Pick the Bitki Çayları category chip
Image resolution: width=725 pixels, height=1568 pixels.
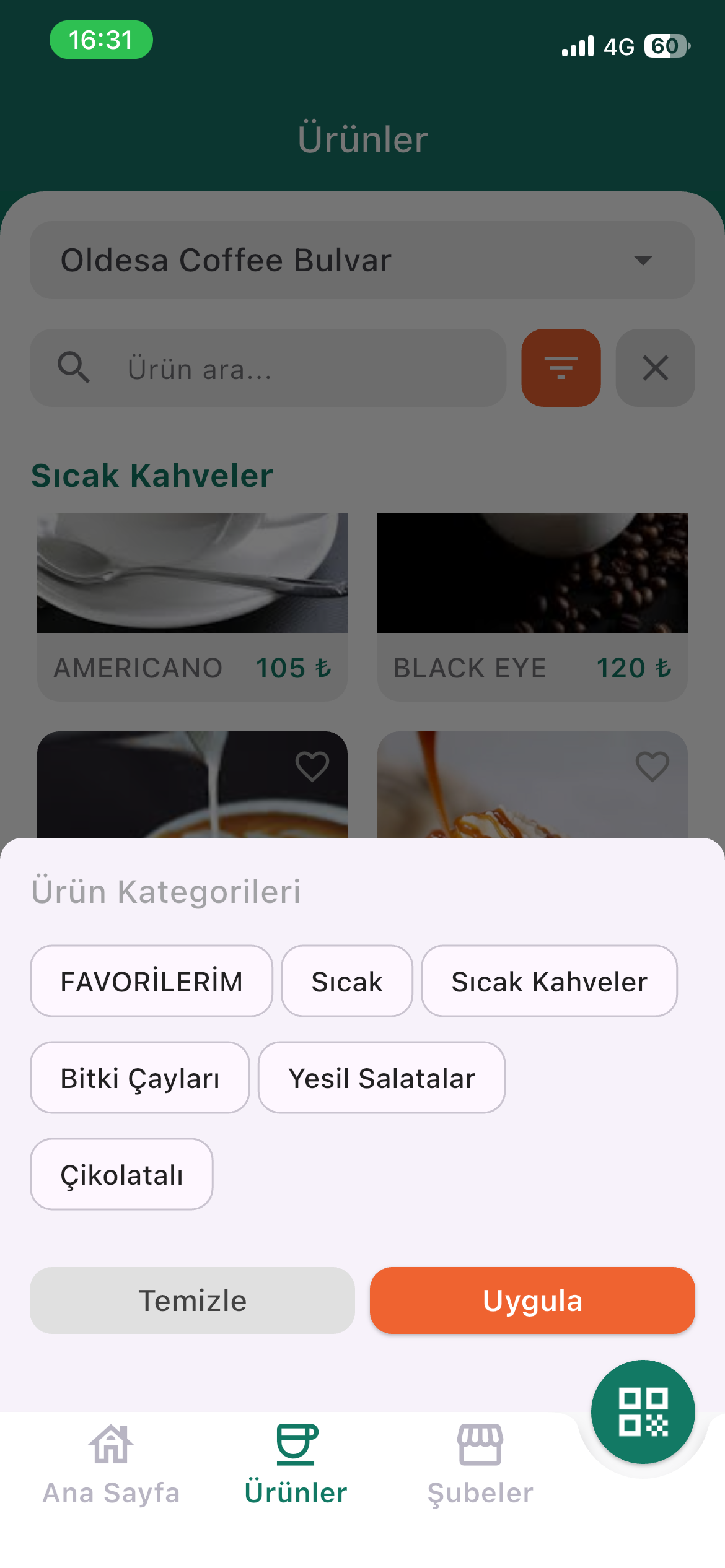(x=140, y=1078)
